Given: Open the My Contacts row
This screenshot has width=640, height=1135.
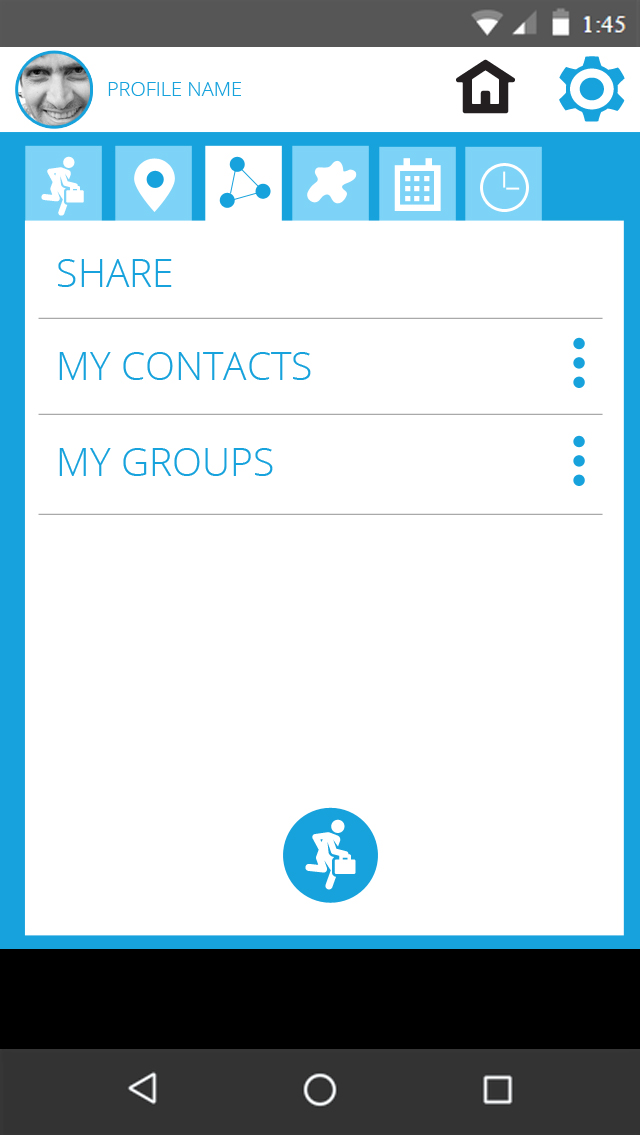Looking at the screenshot, I should pyautogui.click(x=320, y=366).
